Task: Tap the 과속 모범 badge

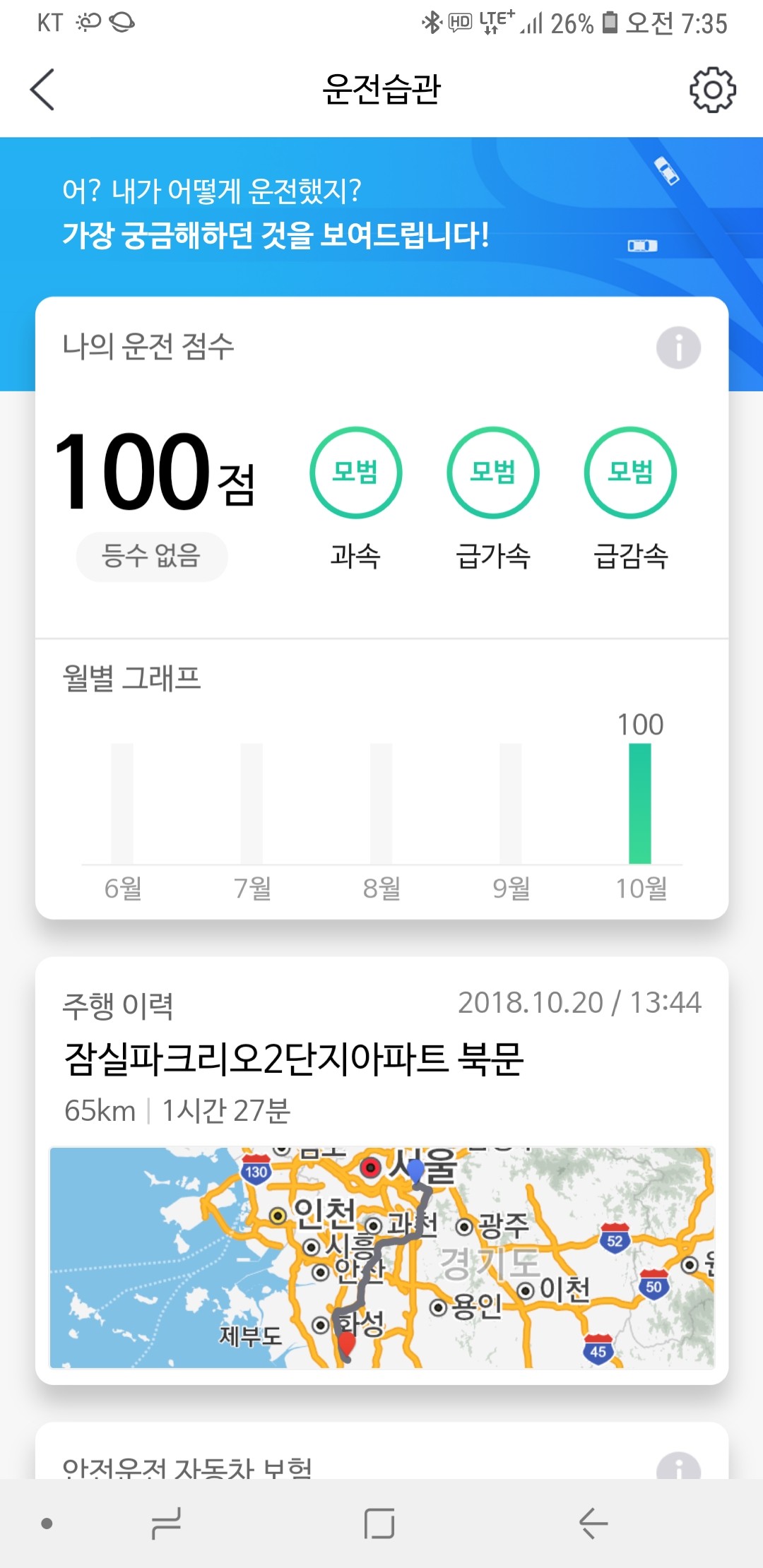Action: point(355,473)
